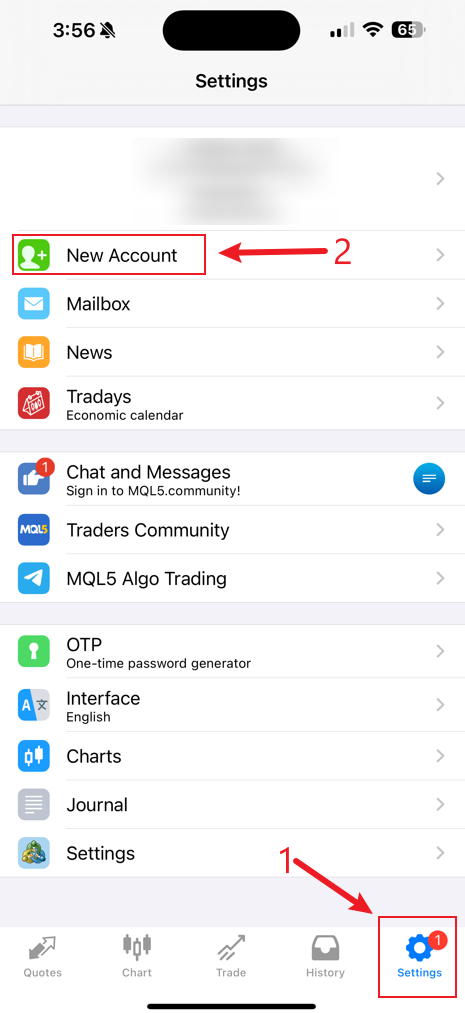Open the blurred account profile row
Viewport: 465px width, 1013px height.
click(232, 178)
